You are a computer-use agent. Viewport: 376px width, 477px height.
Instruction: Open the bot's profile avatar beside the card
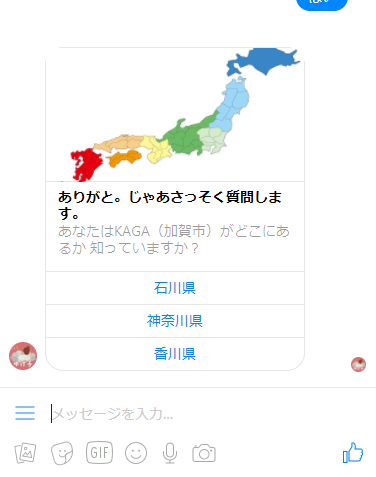click(23, 356)
